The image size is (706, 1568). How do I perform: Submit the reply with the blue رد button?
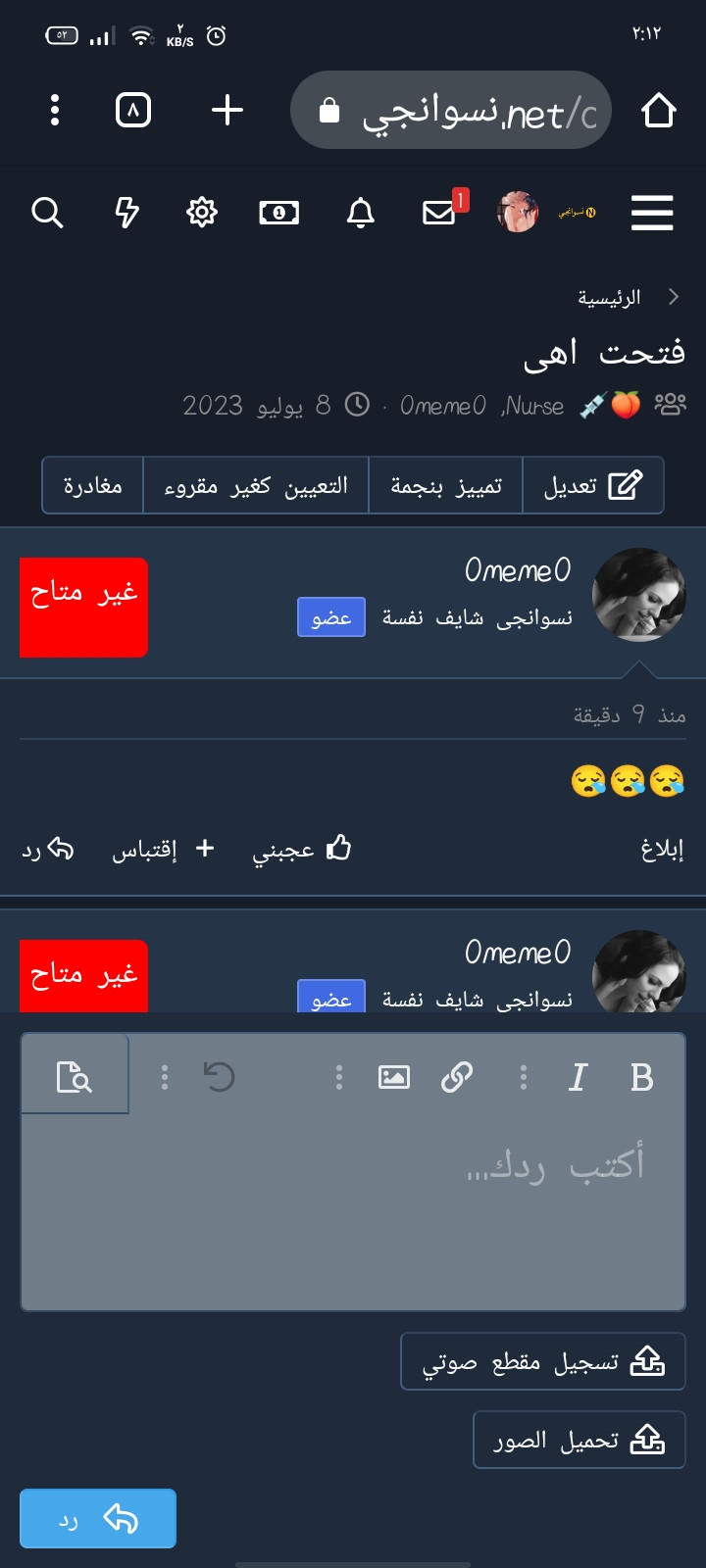click(x=98, y=1519)
